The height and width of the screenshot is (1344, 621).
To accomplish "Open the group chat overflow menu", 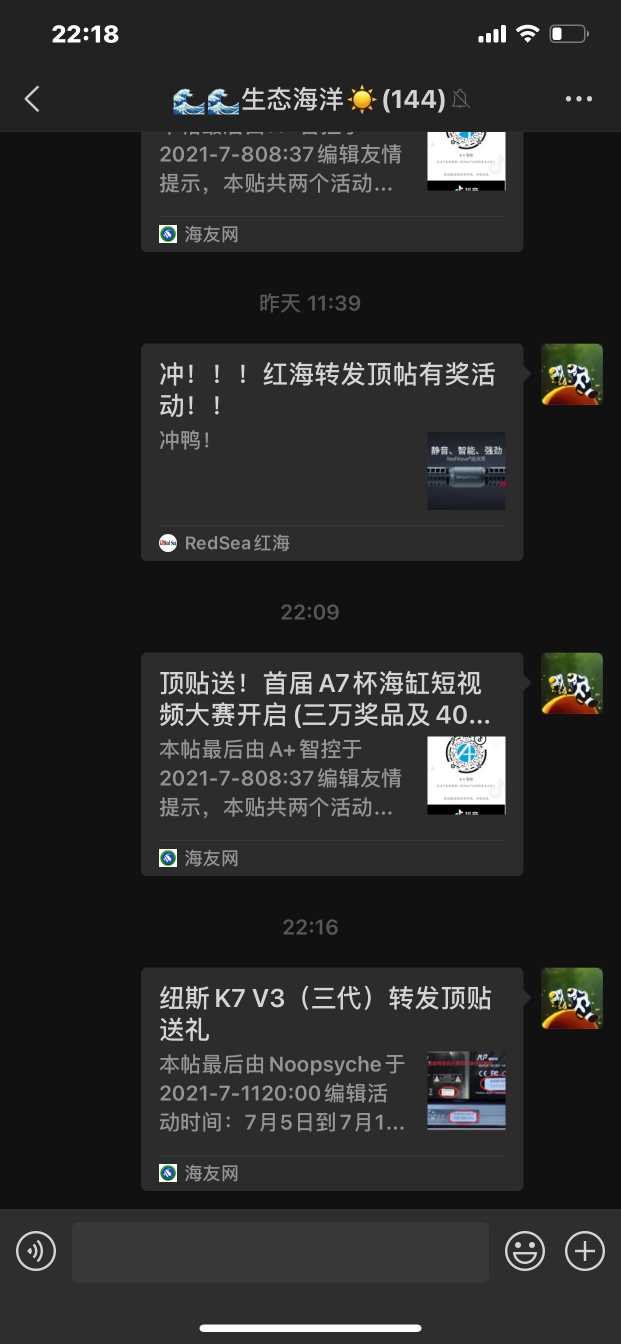I will pos(579,99).
